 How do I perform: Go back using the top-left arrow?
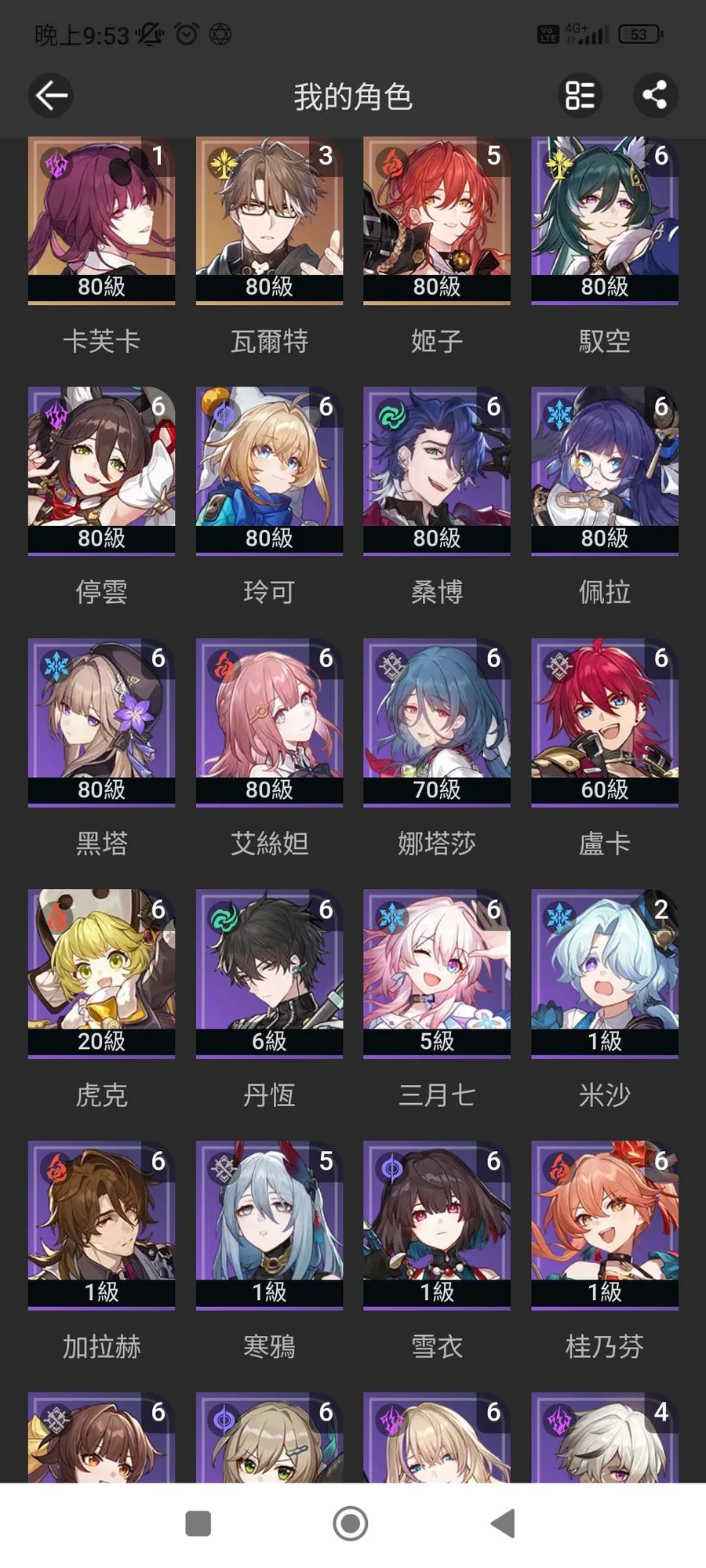coord(52,96)
